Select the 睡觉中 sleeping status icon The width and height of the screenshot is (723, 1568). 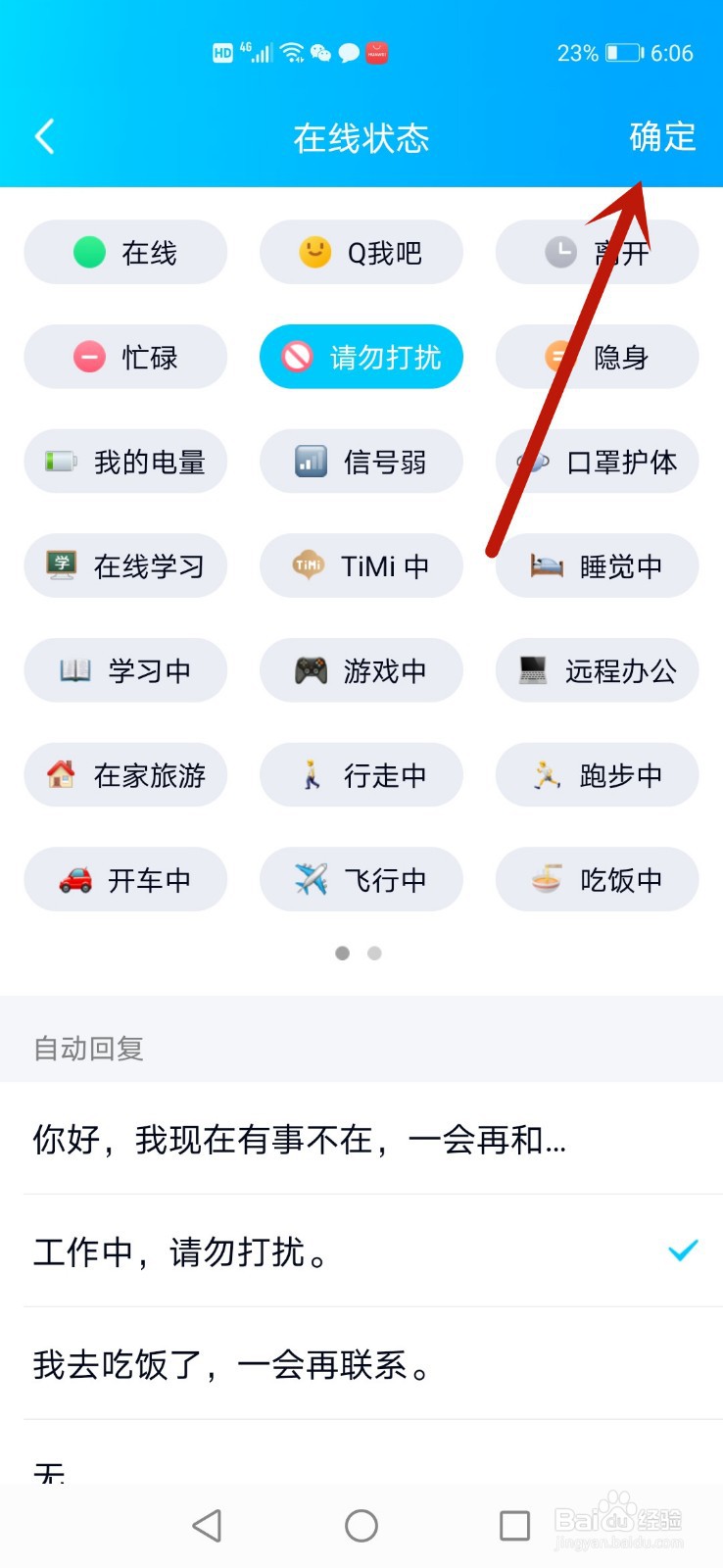point(597,566)
